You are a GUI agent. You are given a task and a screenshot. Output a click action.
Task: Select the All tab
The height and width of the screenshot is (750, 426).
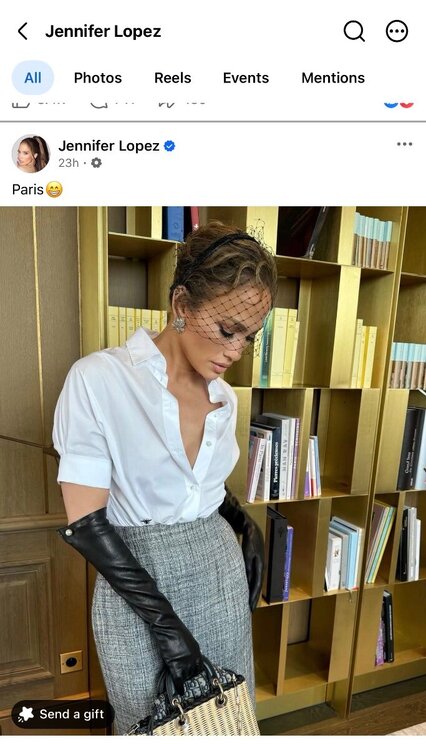tap(33, 77)
